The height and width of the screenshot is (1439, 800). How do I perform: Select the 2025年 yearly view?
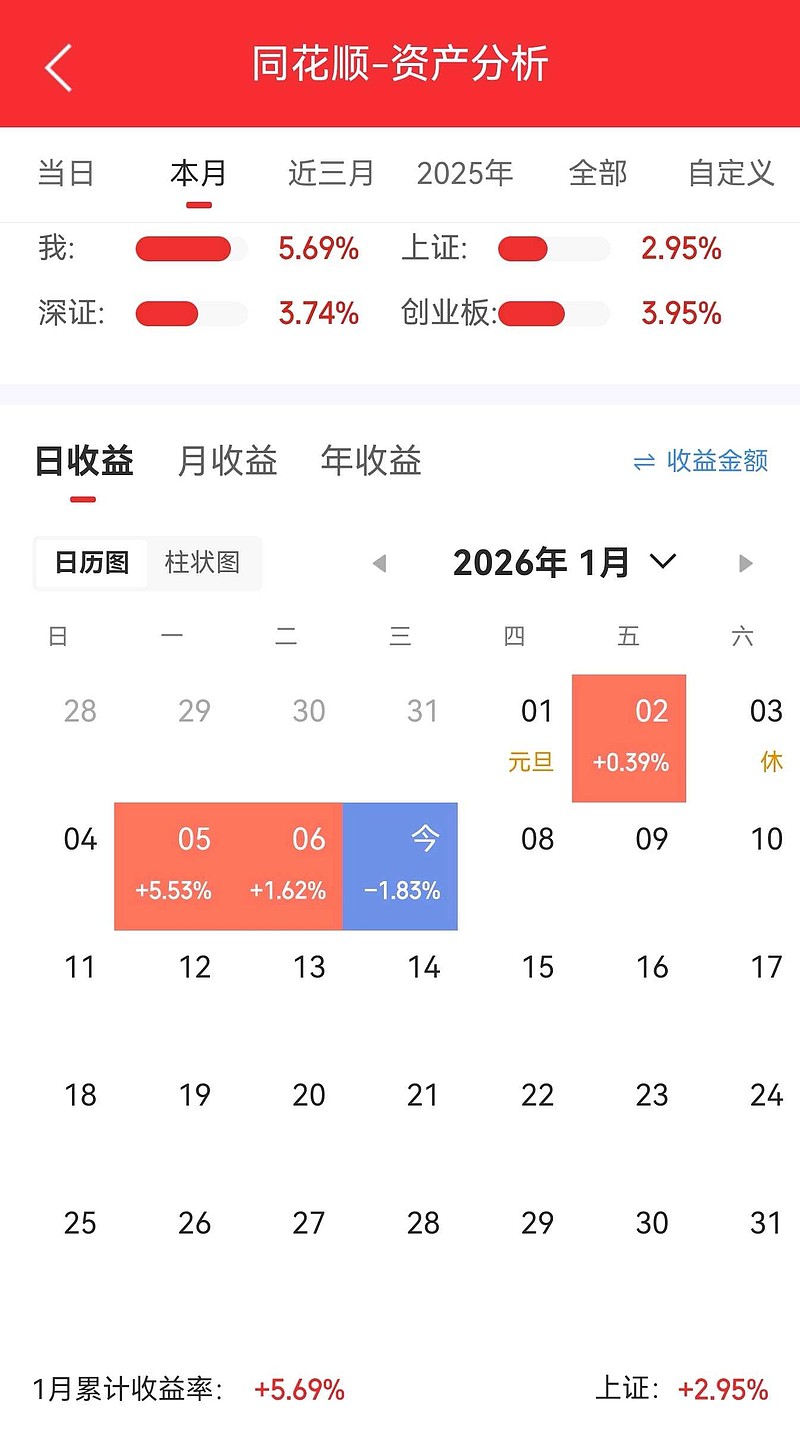(466, 172)
